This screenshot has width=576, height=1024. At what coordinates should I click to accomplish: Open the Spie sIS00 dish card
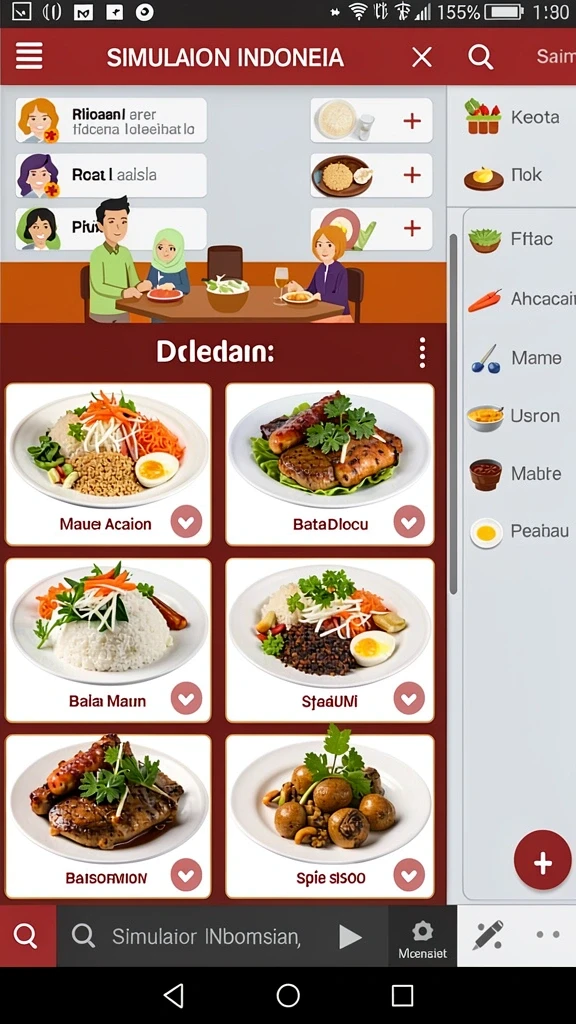point(330,816)
